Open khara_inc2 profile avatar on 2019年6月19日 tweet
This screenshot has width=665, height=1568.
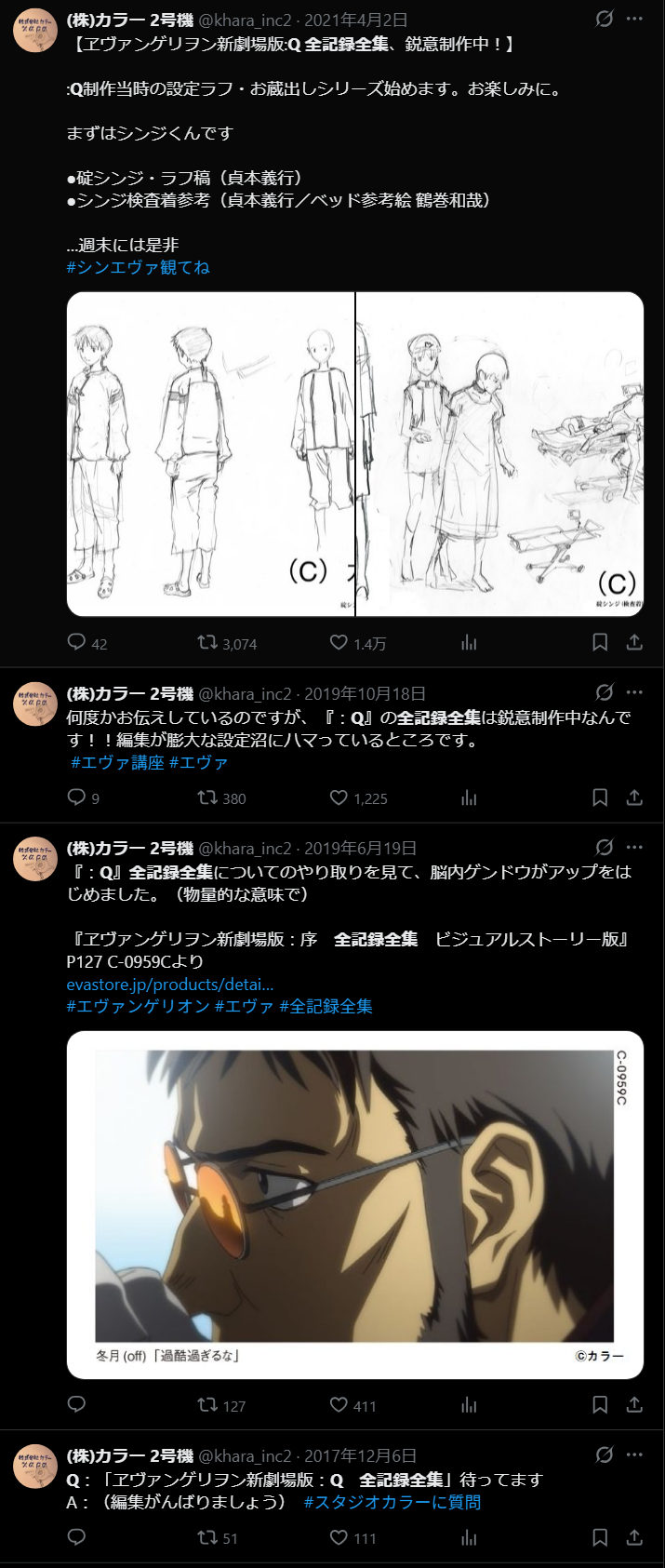(35, 861)
